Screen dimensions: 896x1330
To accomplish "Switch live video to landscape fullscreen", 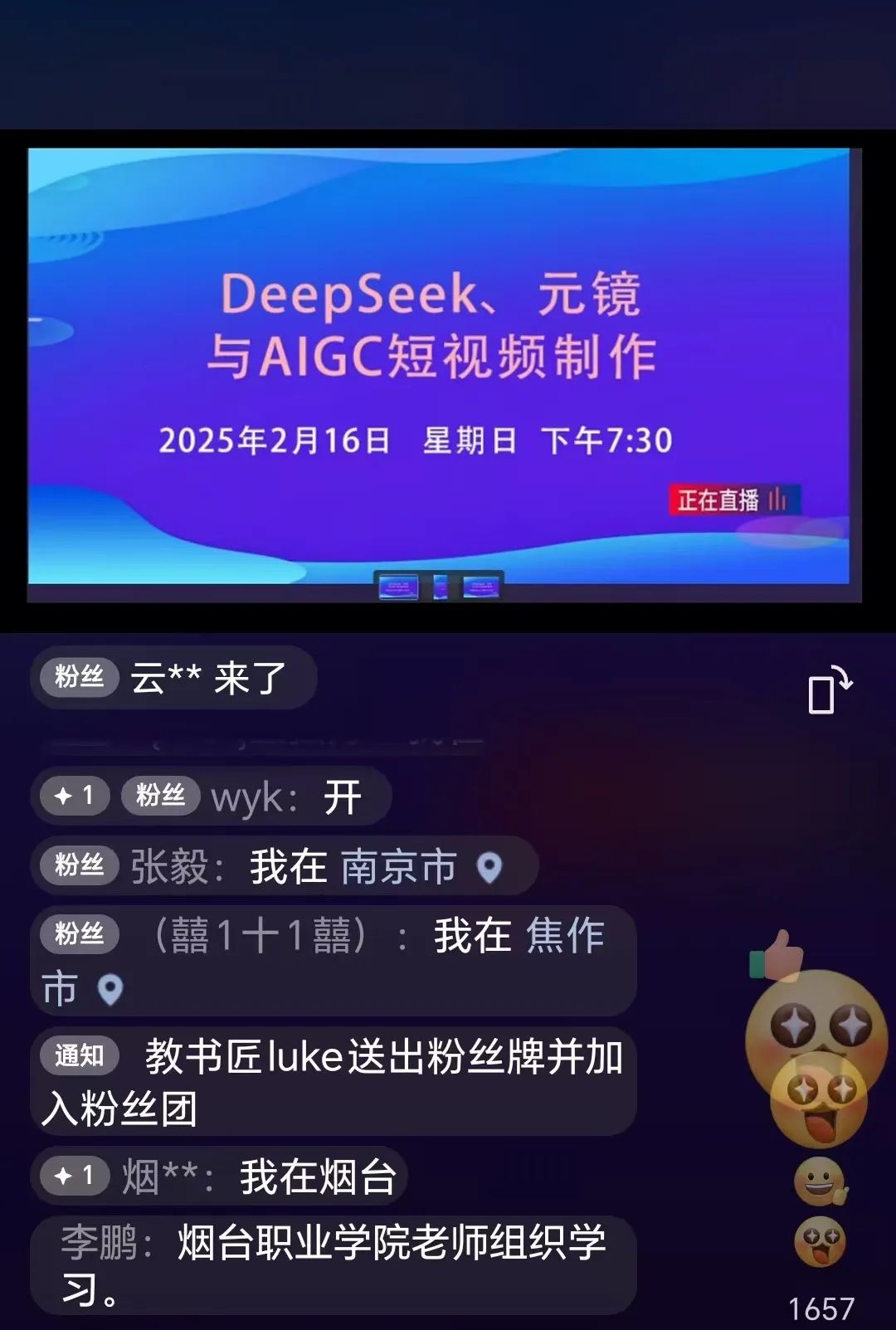I will click(829, 690).
